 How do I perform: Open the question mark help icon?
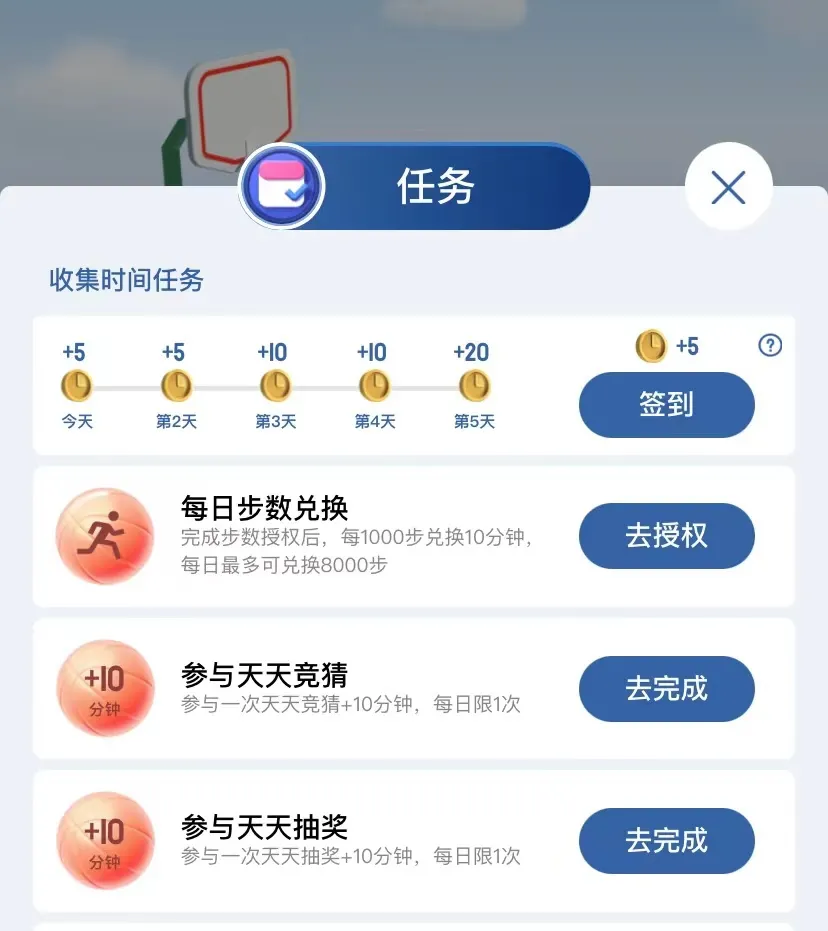pos(769,346)
